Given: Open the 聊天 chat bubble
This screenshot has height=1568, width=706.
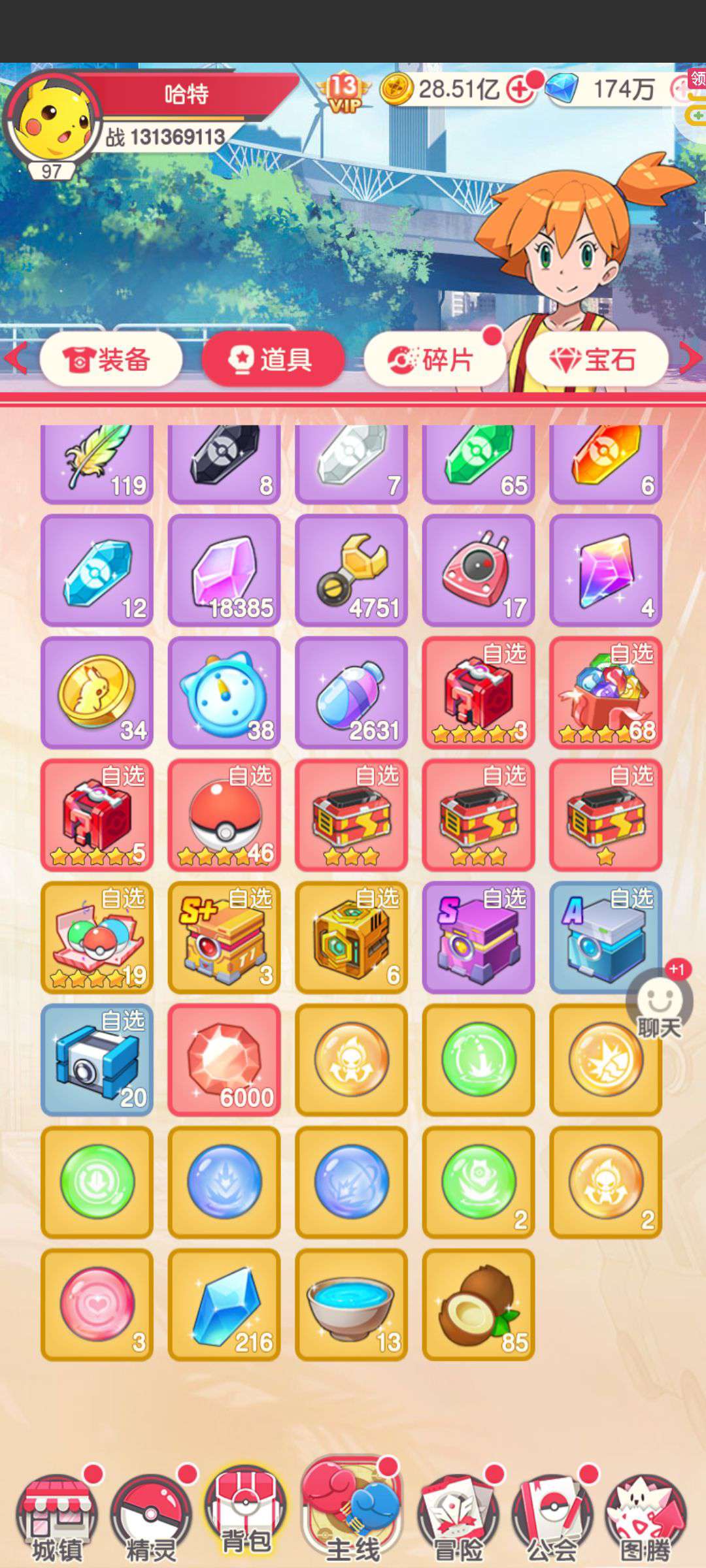Looking at the screenshot, I should [659, 1006].
